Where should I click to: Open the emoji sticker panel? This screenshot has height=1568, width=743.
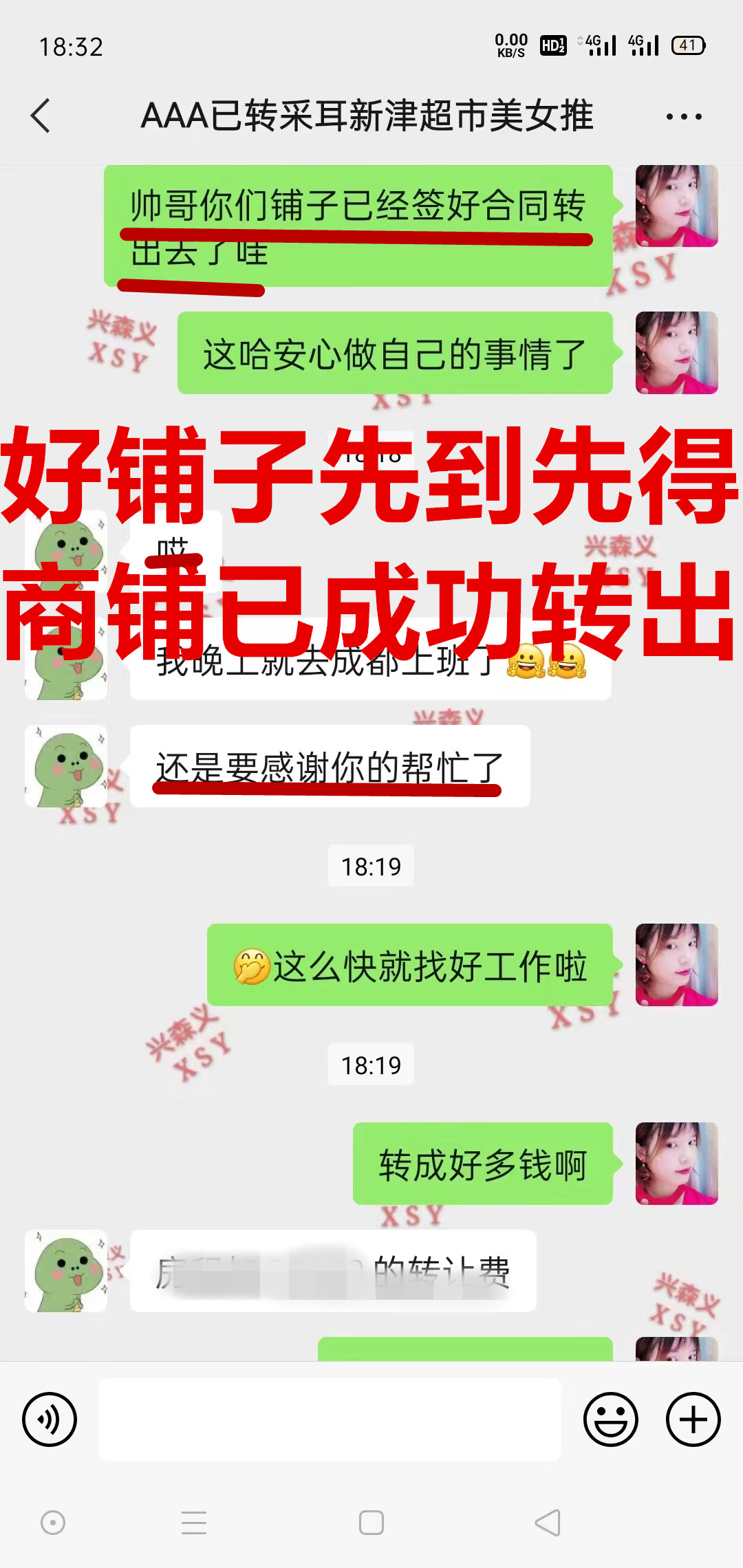tap(611, 1419)
